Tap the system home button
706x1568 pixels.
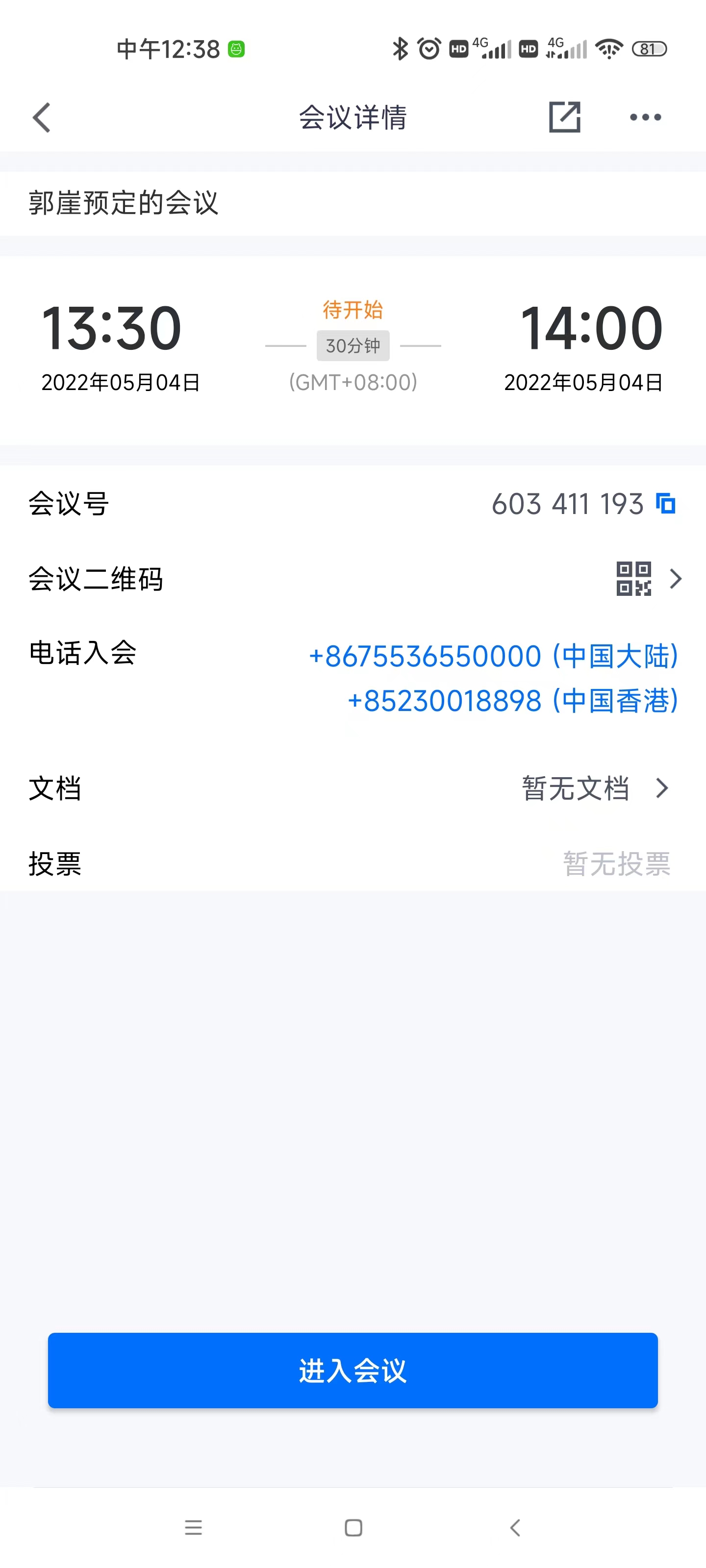[353, 1528]
